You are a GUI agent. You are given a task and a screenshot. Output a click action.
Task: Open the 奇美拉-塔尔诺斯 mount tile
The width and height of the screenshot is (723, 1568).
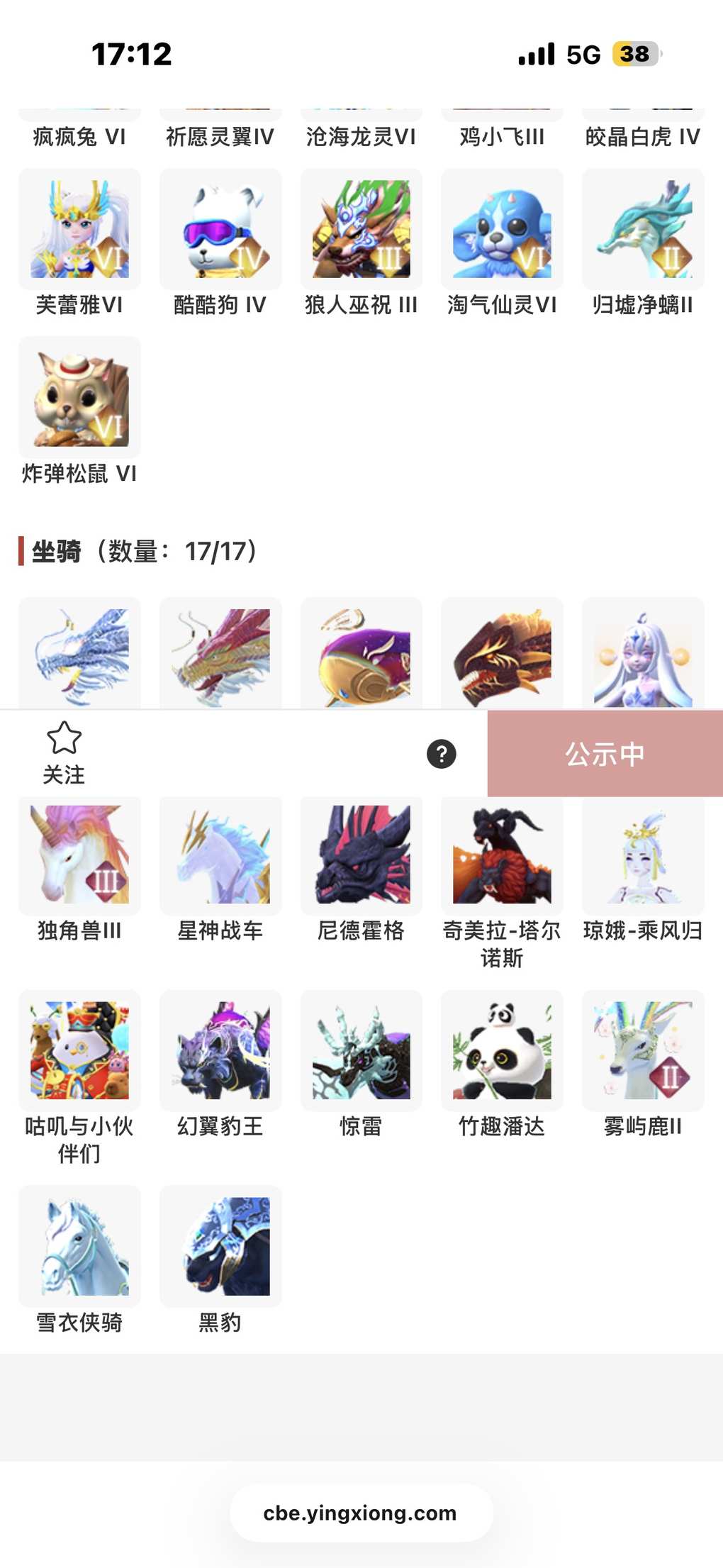(502, 855)
